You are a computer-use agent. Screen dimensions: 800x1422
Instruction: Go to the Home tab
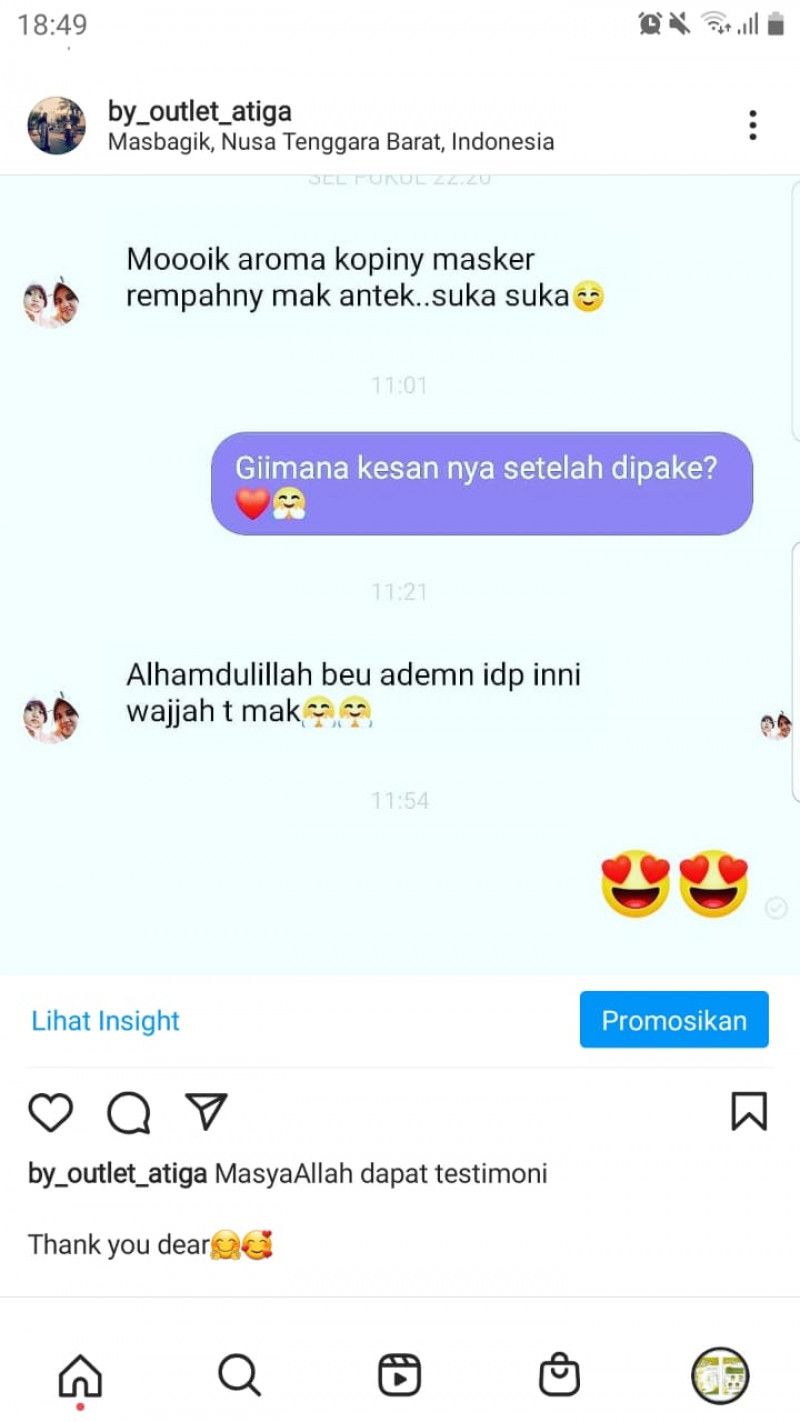click(x=80, y=1376)
